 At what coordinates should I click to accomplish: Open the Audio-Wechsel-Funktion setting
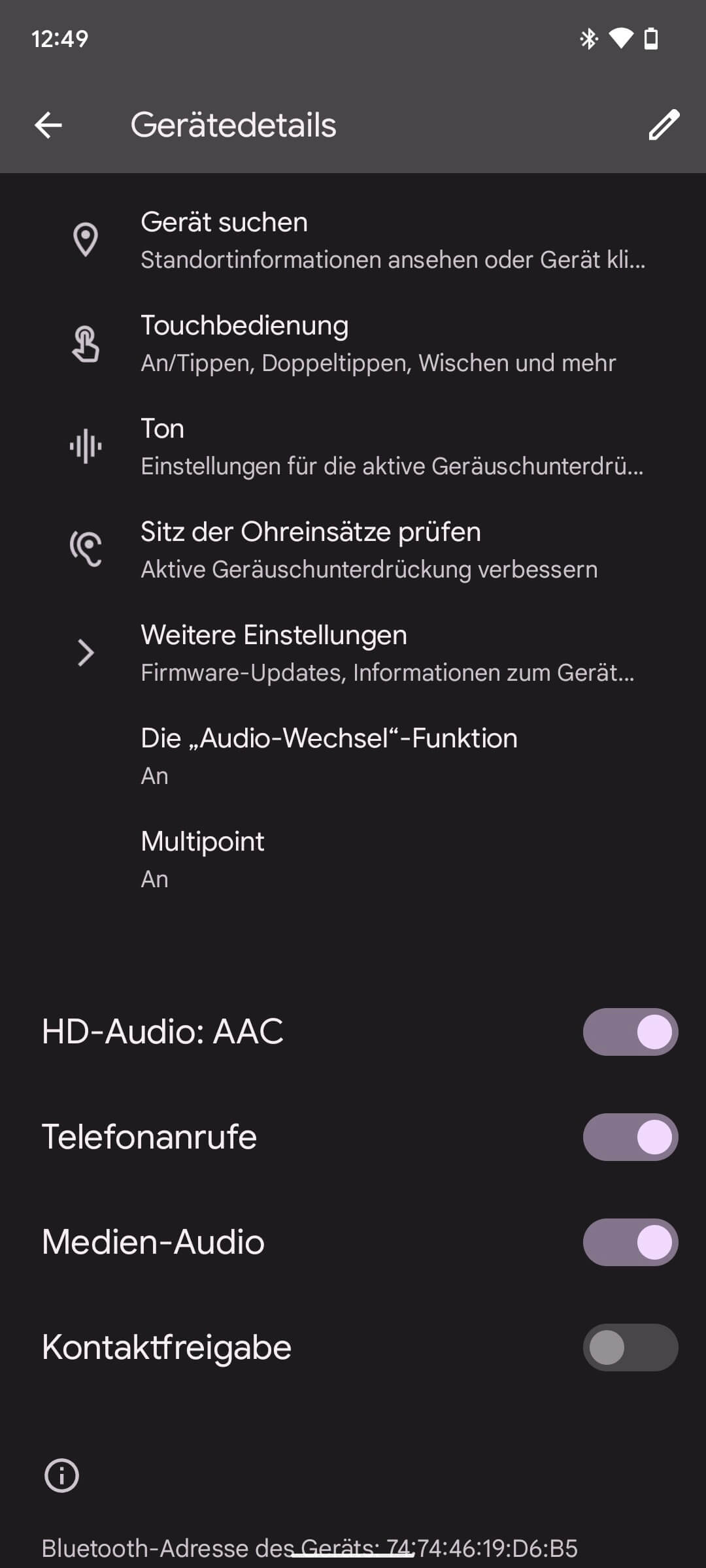[x=353, y=757]
